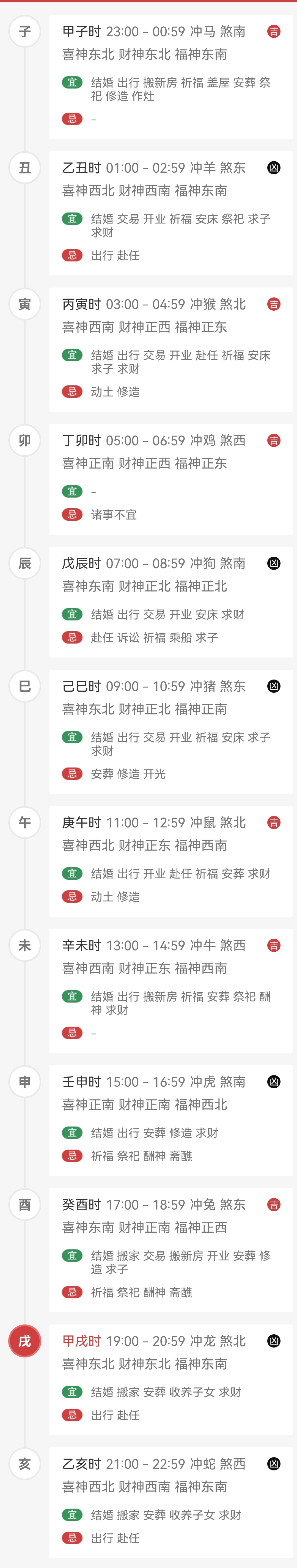Select the 丑 hour marker
Screen dimensions: 297x1568
pyautogui.click(x=24, y=167)
